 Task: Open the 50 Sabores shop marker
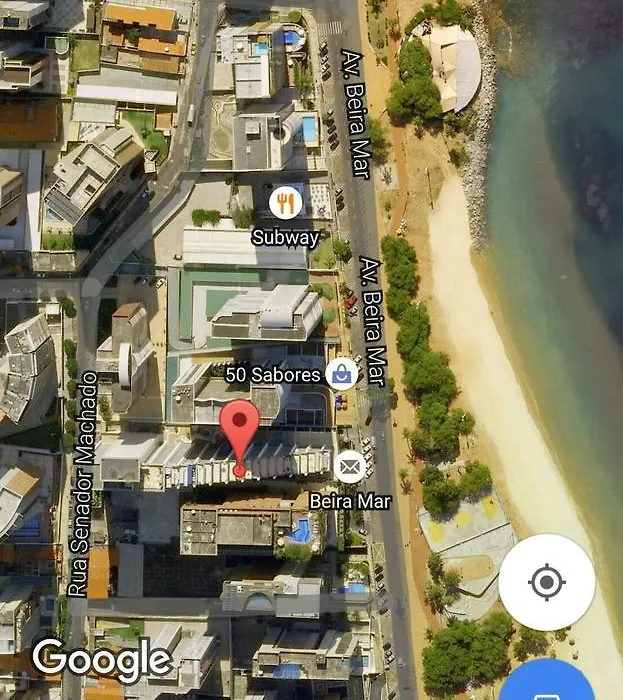[342, 375]
